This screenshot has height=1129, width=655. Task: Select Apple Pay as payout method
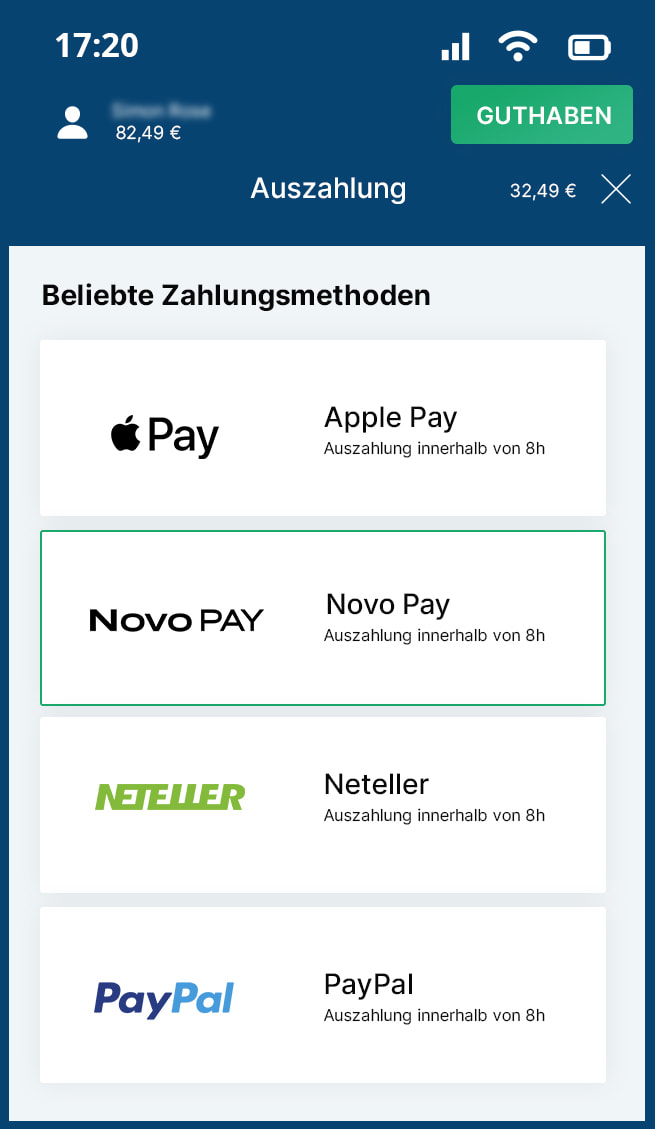(x=322, y=428)
